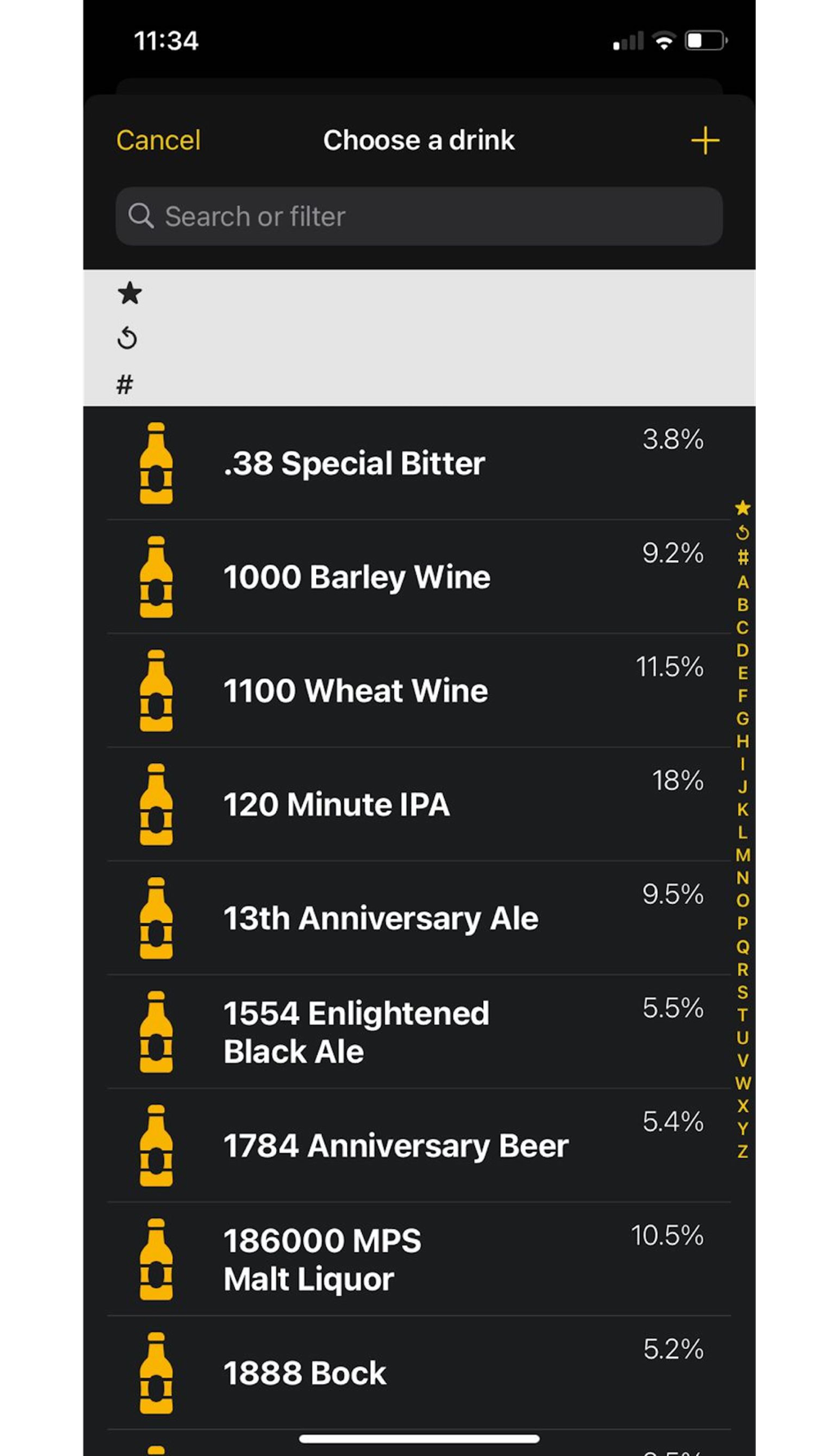Jump to favorites star in side index
Screen dimensions: 819x1456
pyautogui.click(x=742, y=508)
